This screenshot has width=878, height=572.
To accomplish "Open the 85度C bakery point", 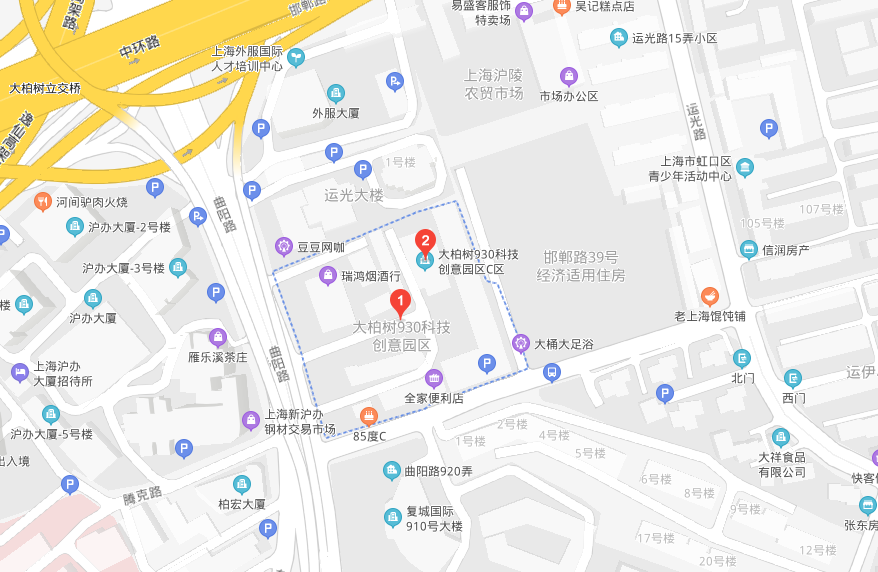I will point(368,416).
